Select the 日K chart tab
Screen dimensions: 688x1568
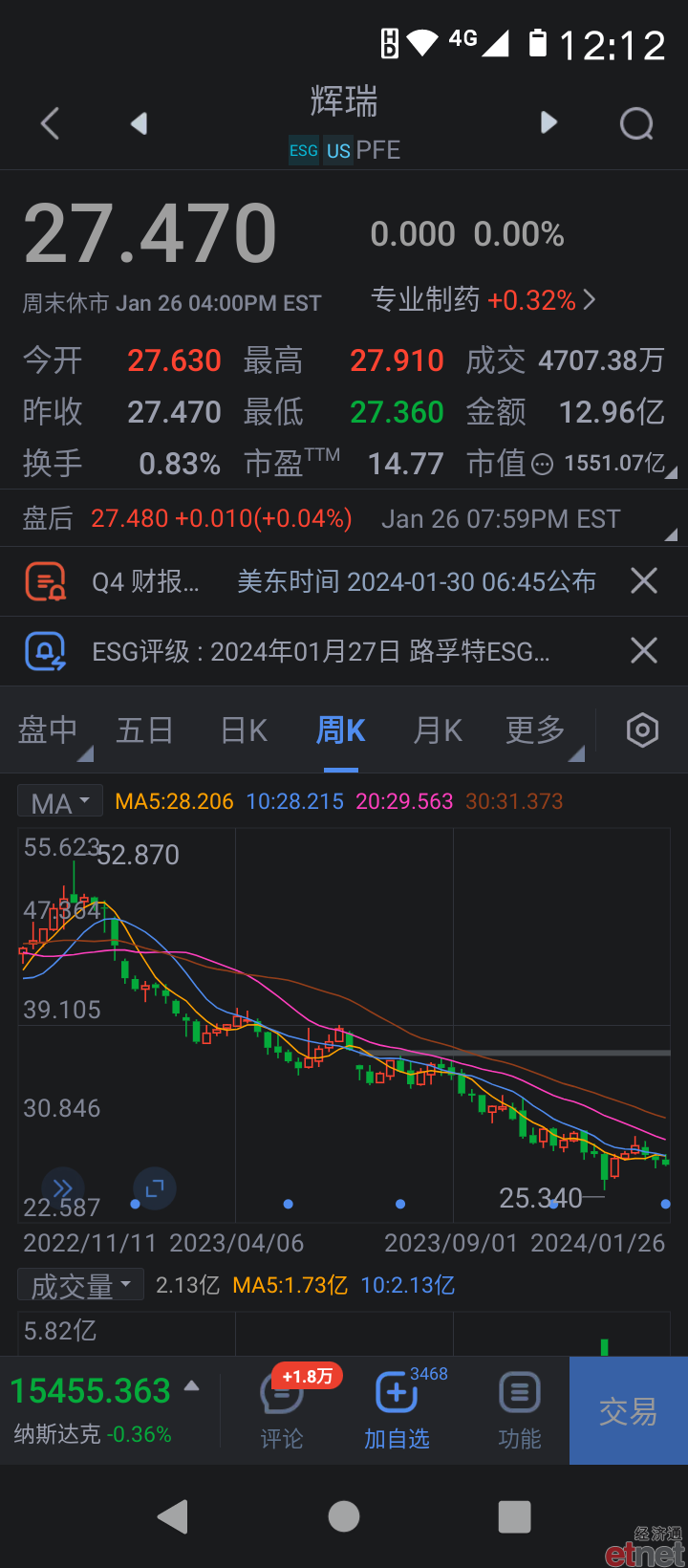coord(244,730)
